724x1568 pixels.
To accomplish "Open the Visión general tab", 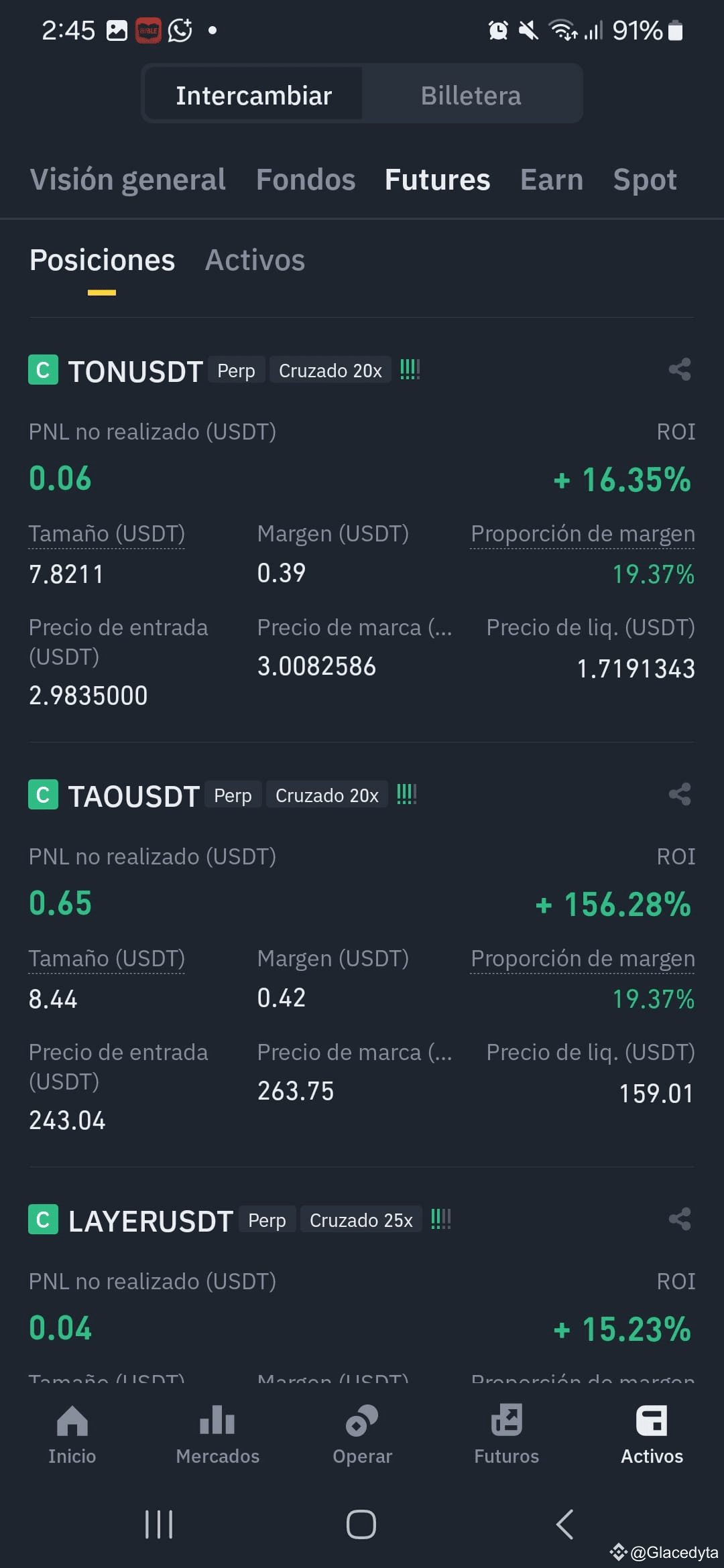I will click(x=127, y=180).
